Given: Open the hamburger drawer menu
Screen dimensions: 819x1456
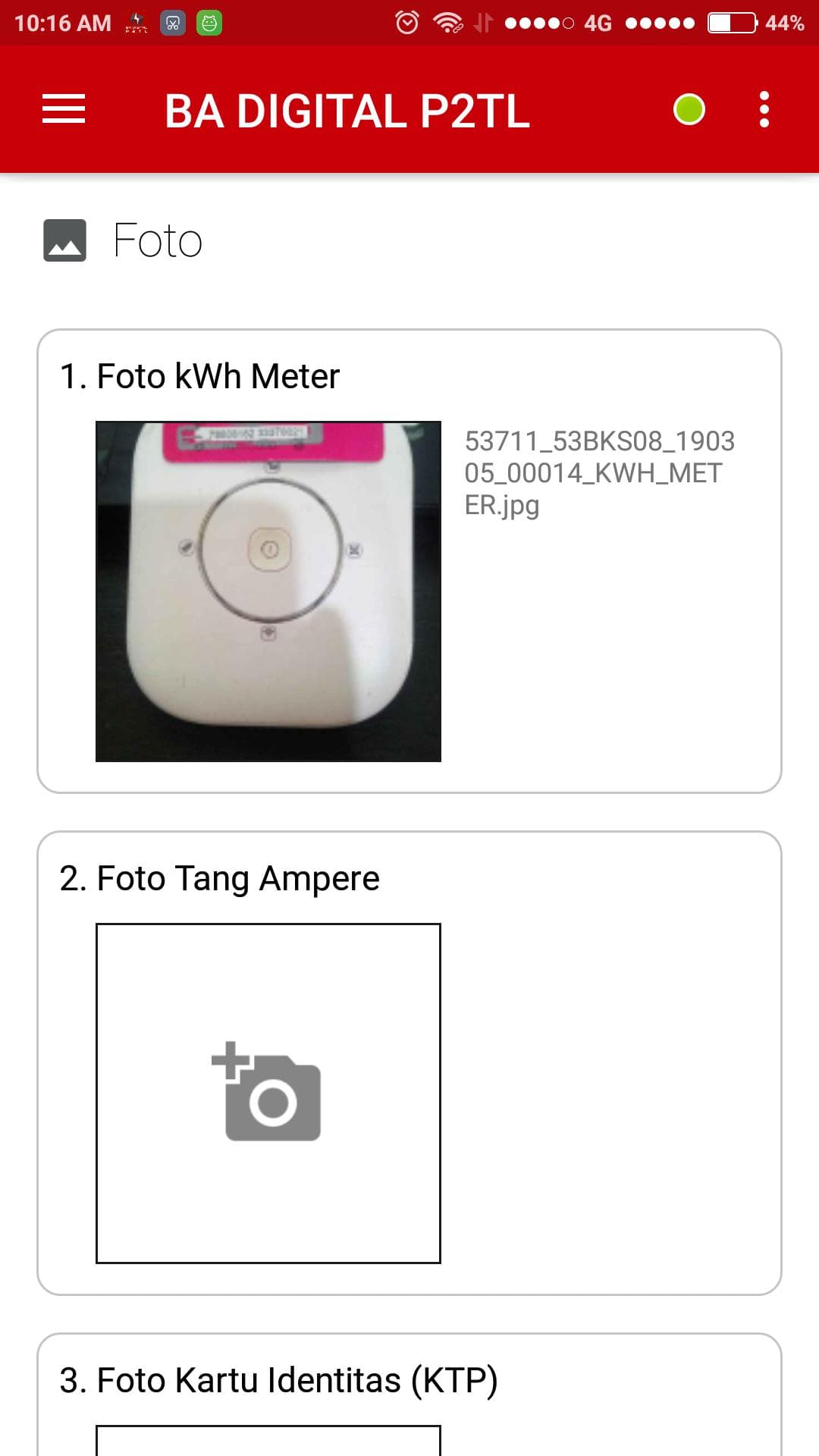Looking at the screenshot, I should (64, 109).
